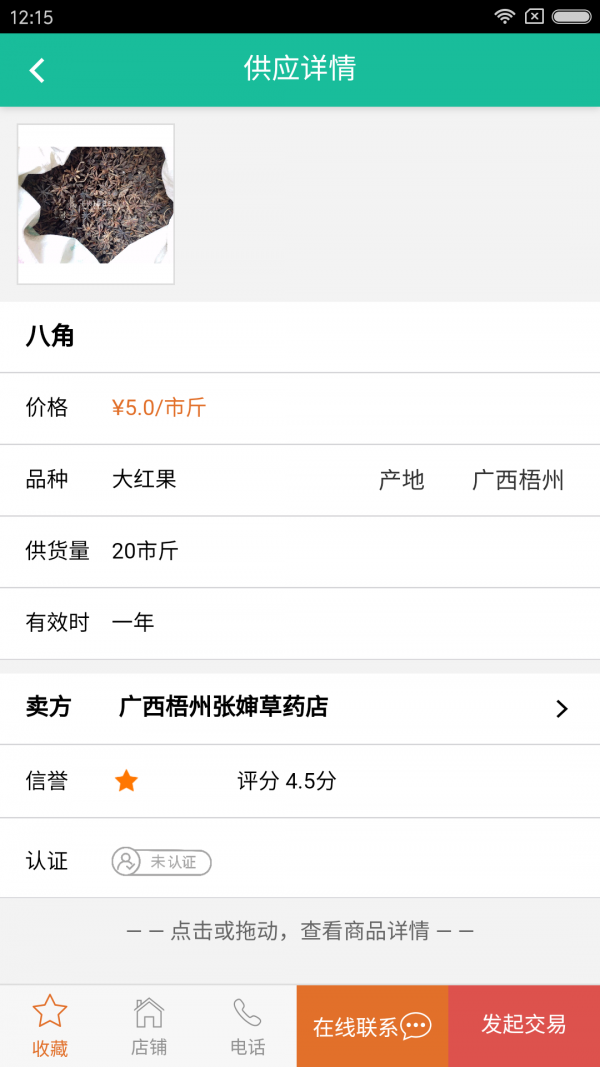The height and width of the screenshot is (1067, 600).
Task: Start 在线联系 chat with the seller
Action: [372, 1026]
